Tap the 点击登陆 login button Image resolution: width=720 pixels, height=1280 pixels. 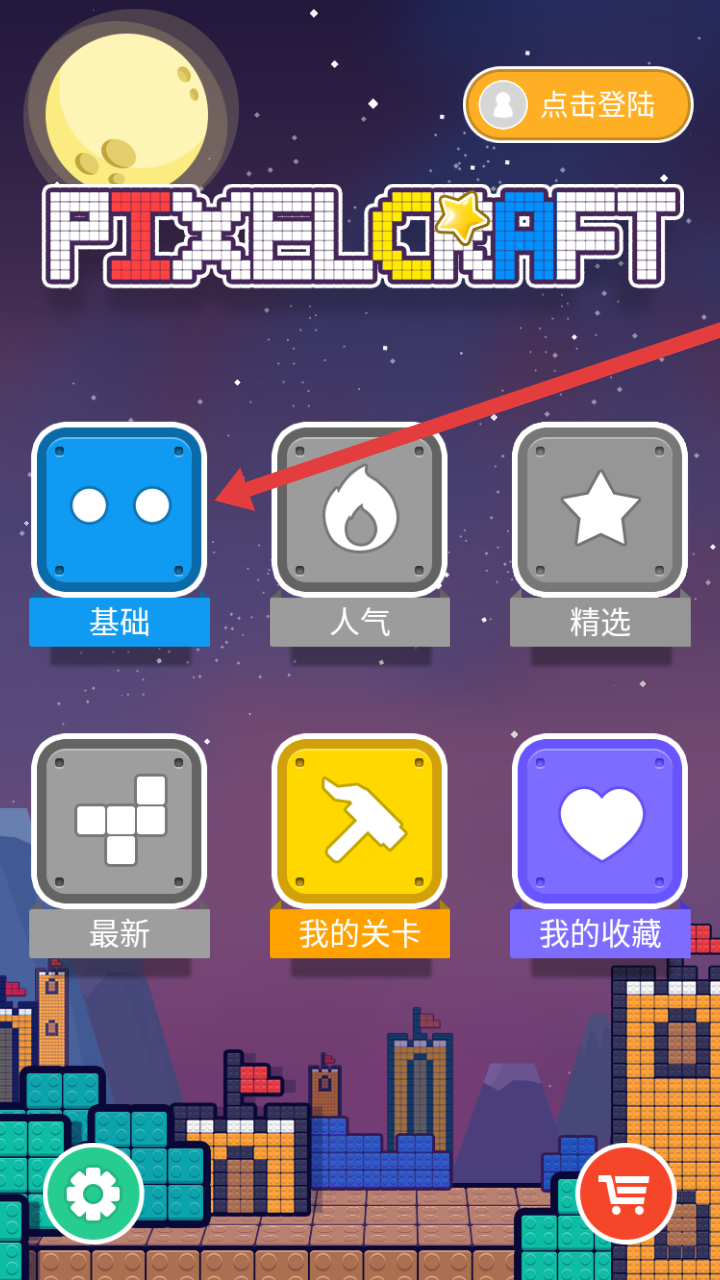[x=578, y=104]
